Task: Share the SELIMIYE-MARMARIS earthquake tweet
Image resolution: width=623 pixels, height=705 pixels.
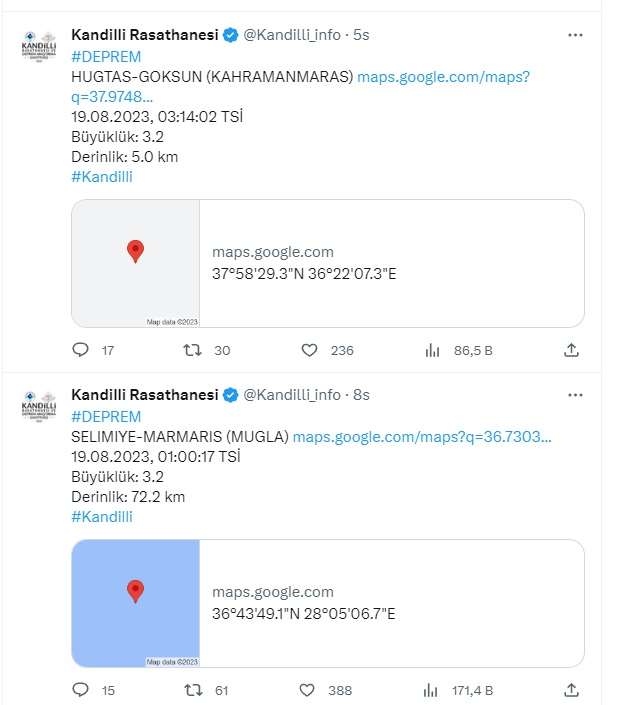Action: point(571,690)
